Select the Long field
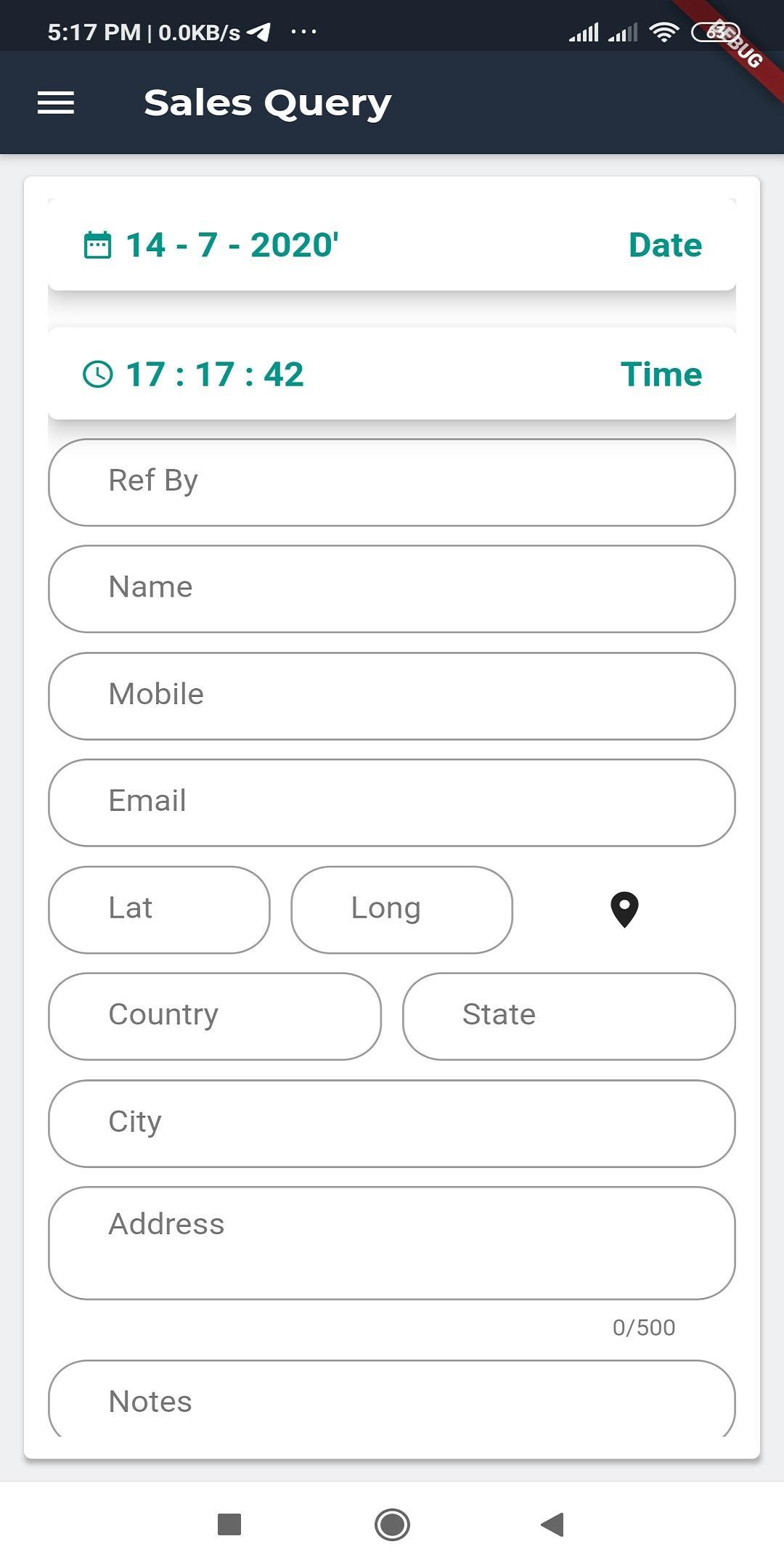The image size is (784, 1568). click(401, 910)
